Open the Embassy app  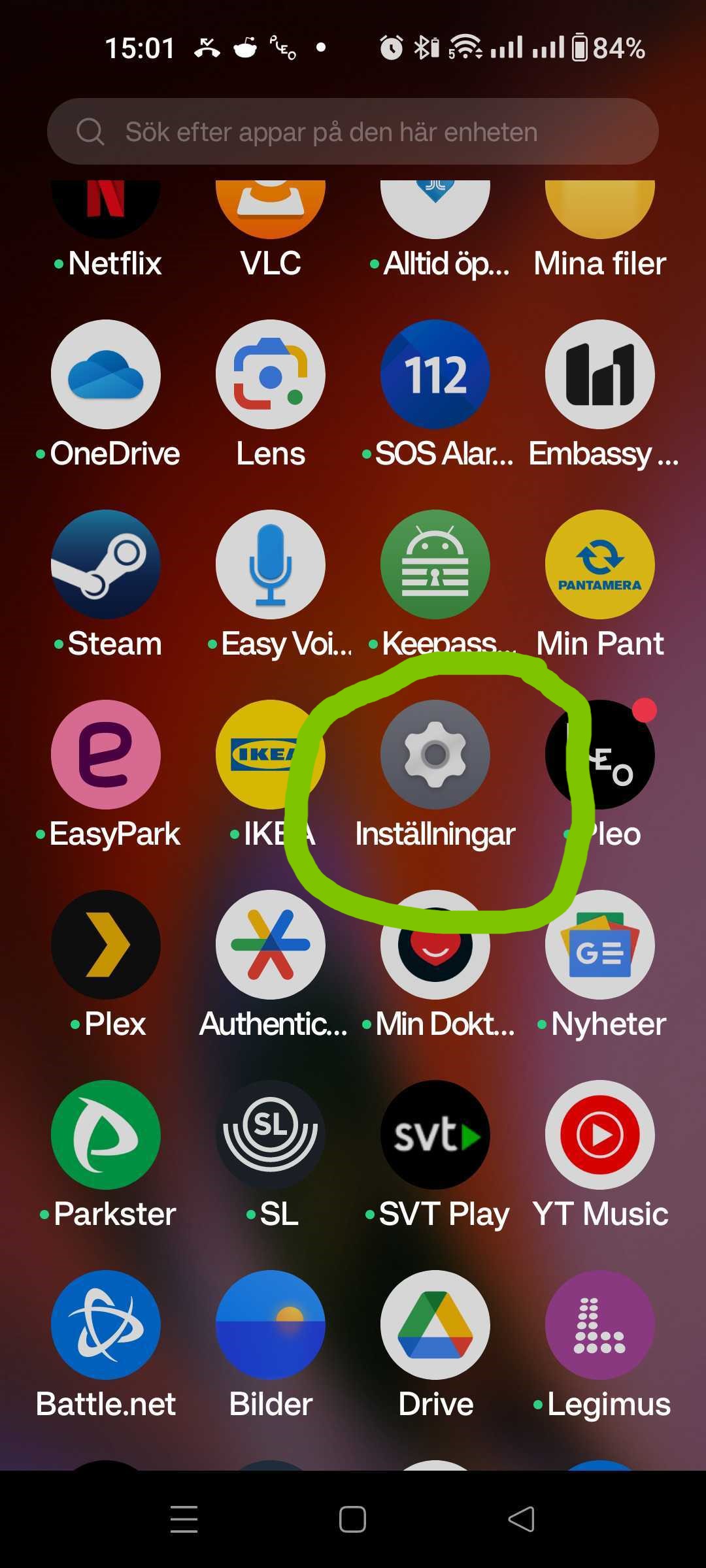(599, 374)
